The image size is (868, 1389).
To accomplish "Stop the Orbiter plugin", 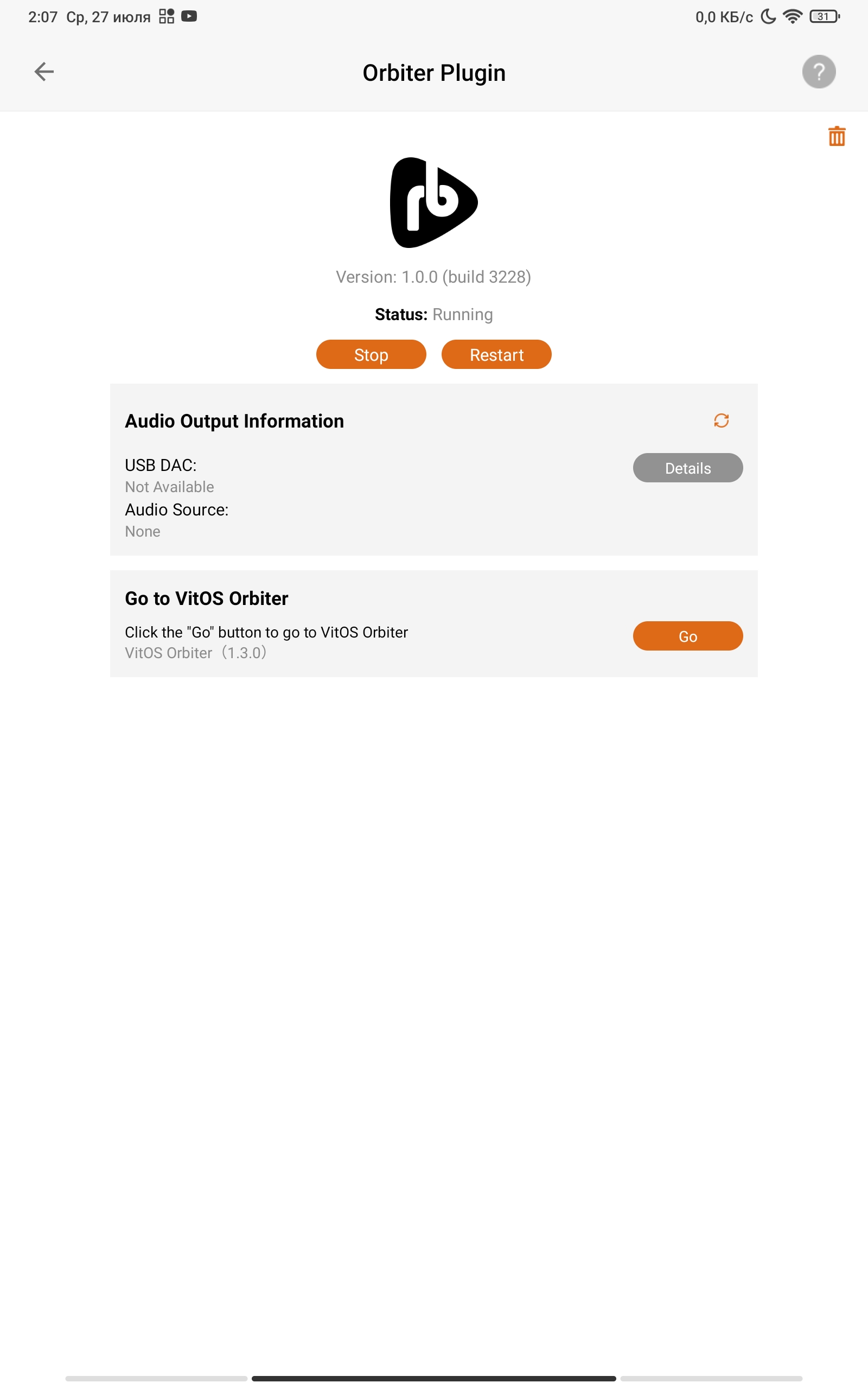I will [x=371, y=354].
